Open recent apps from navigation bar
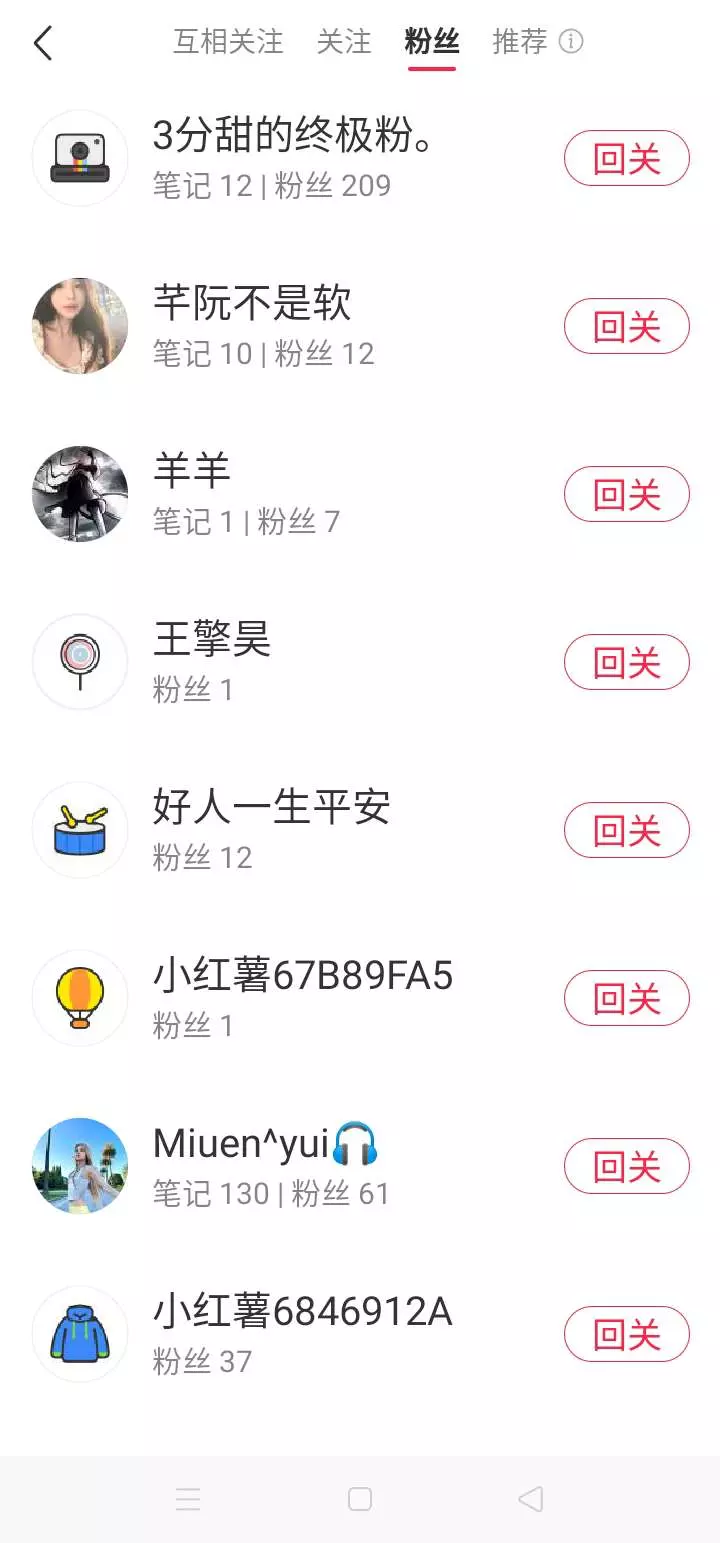Viewport: 720px width, 1543px height. point(188,1499)
